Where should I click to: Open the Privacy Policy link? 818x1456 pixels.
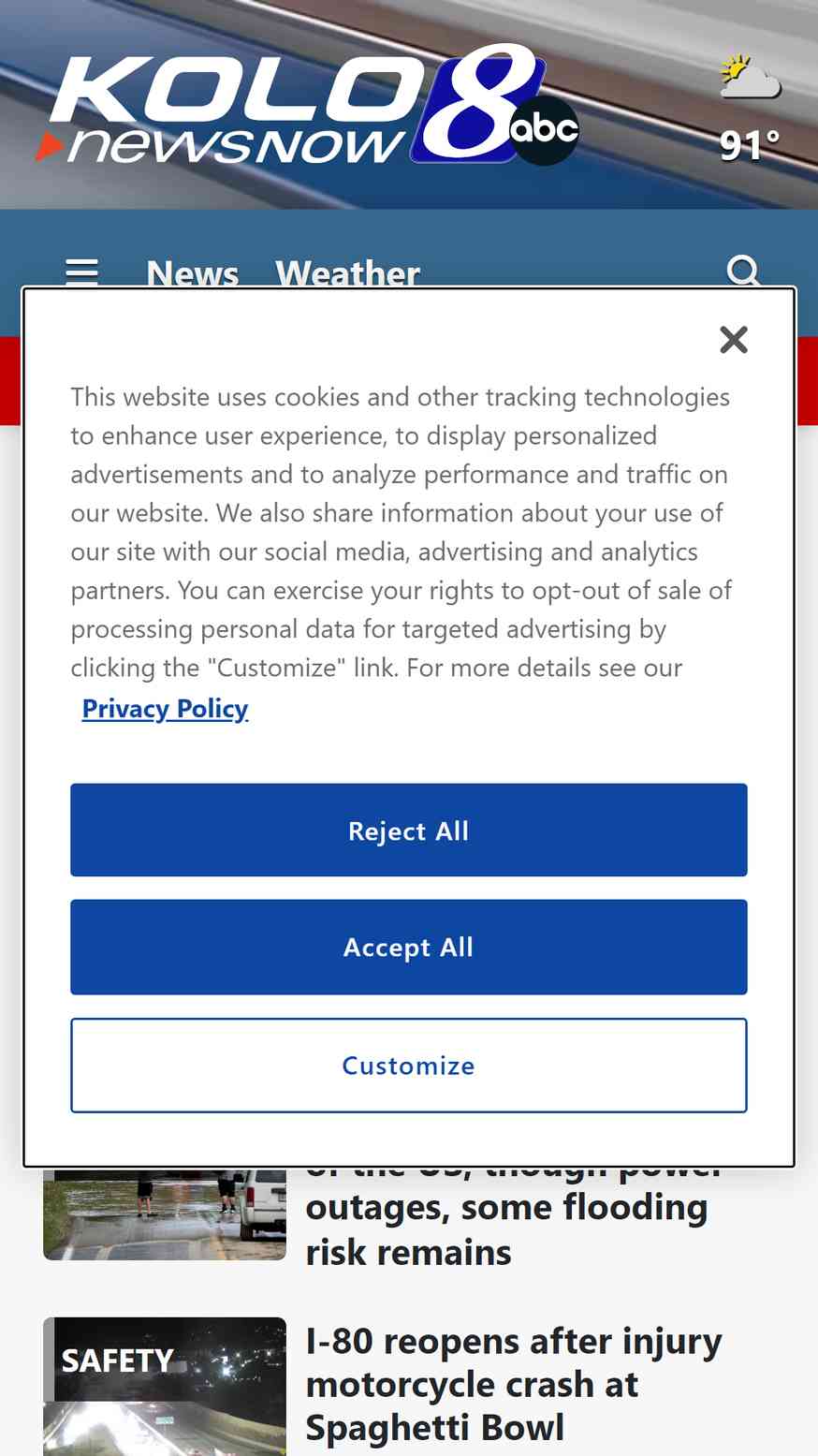(x=165, y=709)
